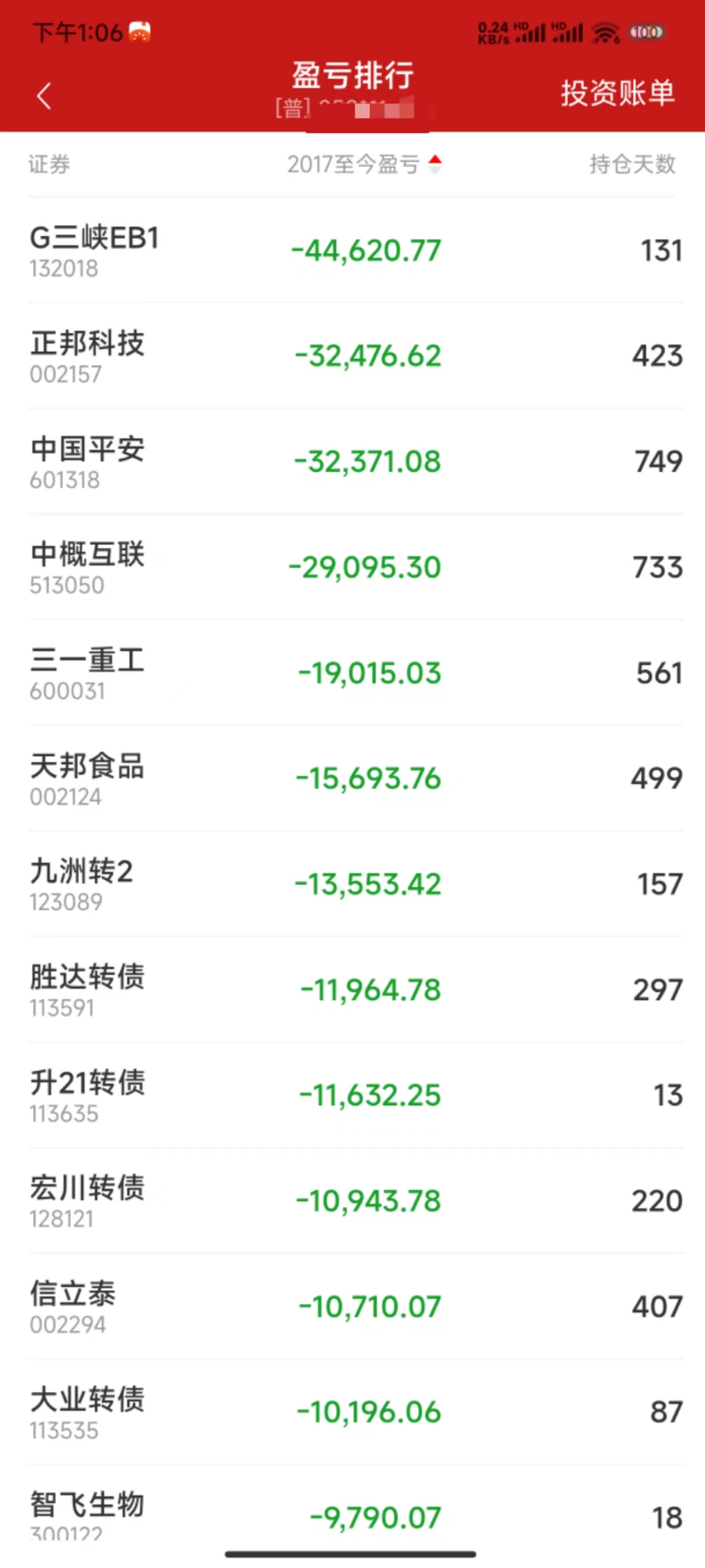The image size is (705, 1568).
Task: Open 胜达转债 details
Action: click(353, 989)
